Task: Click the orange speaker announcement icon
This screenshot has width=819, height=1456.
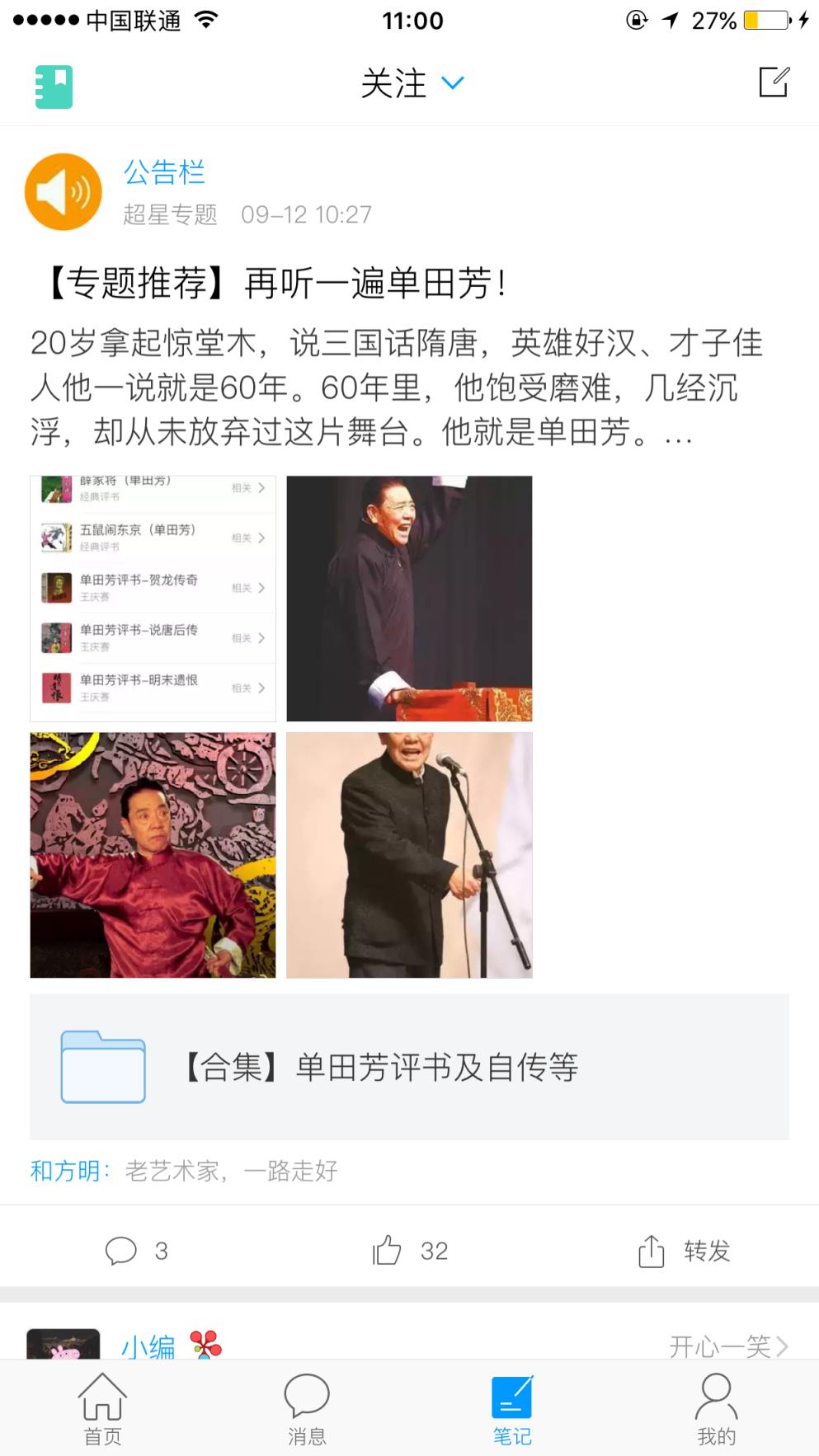Action: (x=63, y=191)
